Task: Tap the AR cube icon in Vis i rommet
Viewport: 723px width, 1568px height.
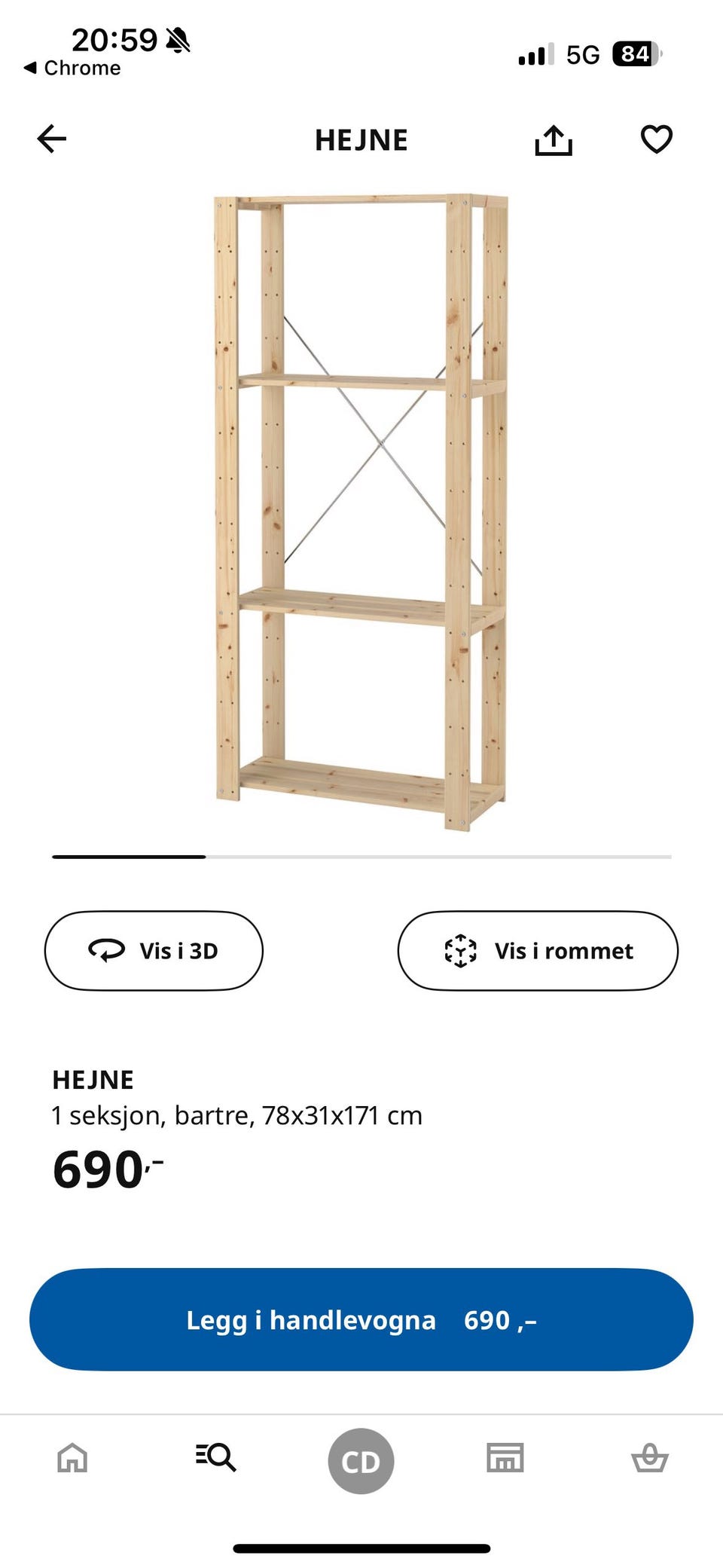Action: (x=460, y=950)
